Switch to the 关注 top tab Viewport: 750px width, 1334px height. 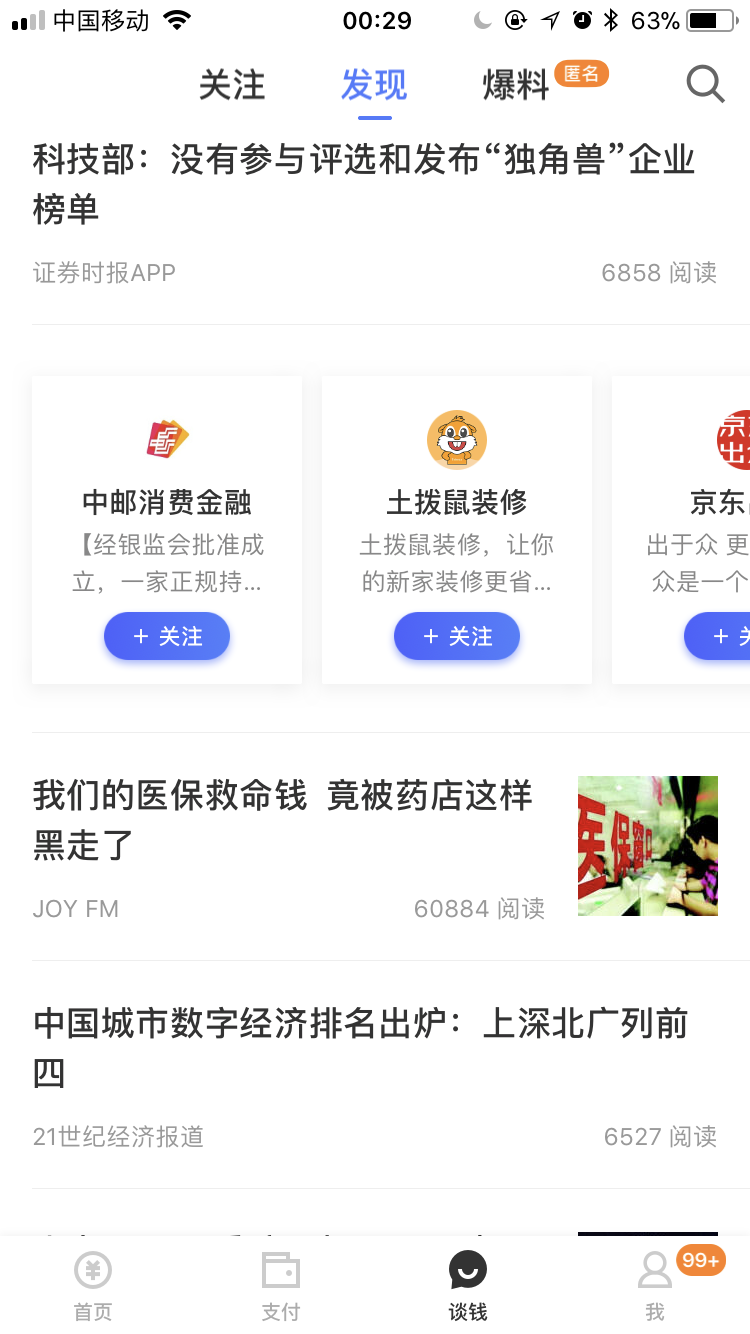click(232, 85)
